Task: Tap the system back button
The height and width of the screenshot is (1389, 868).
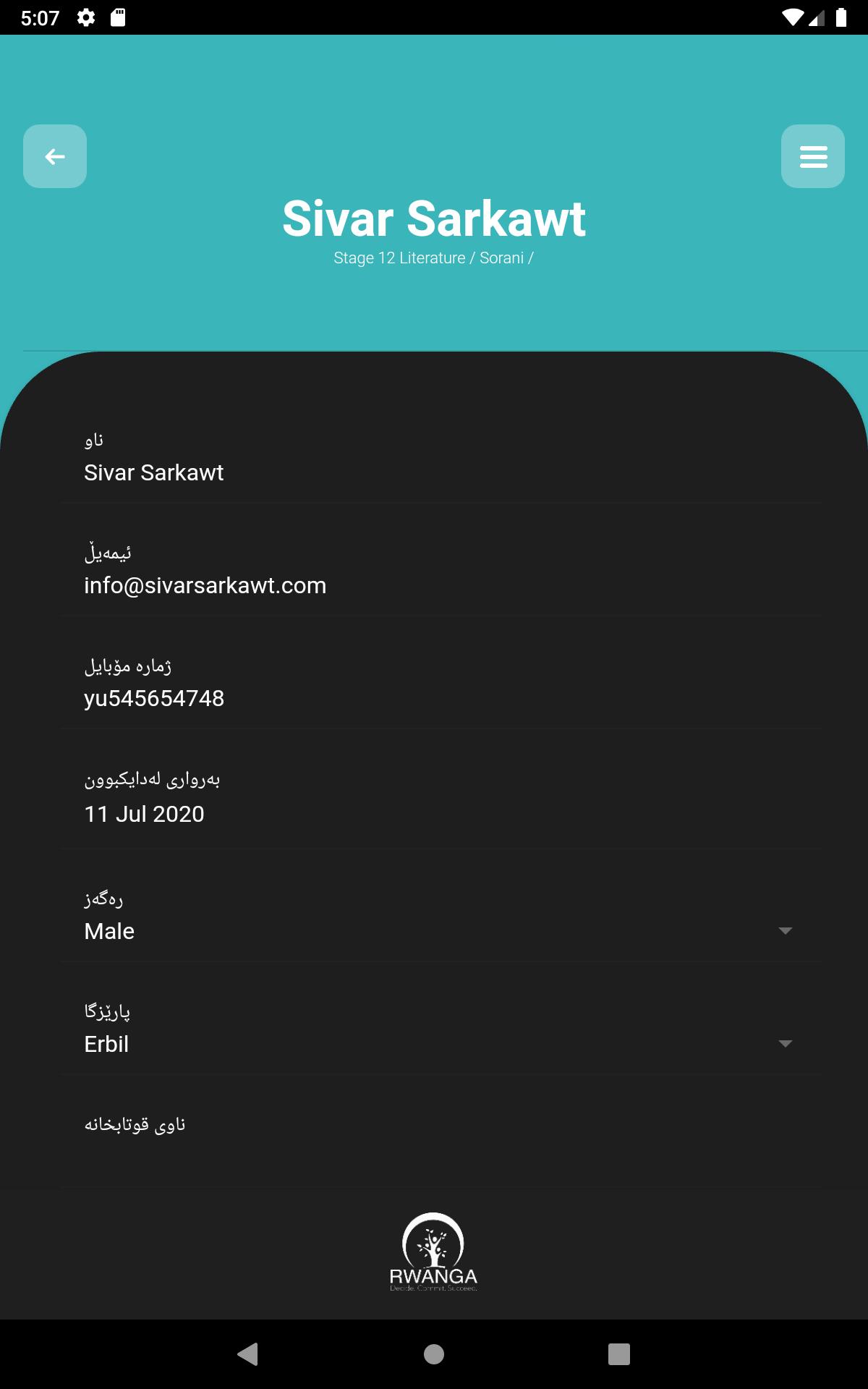Action: (x=248, y=1354)
